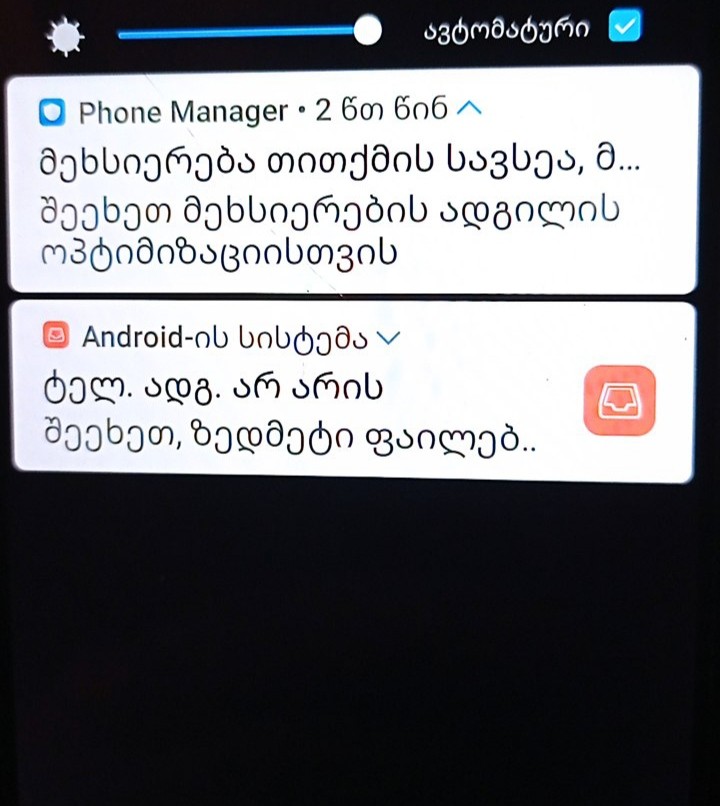The height and width of the screenshot is (806, 720).
Task: Tap the 2 წთ წინ timestamp text
Action: (380, 111)
